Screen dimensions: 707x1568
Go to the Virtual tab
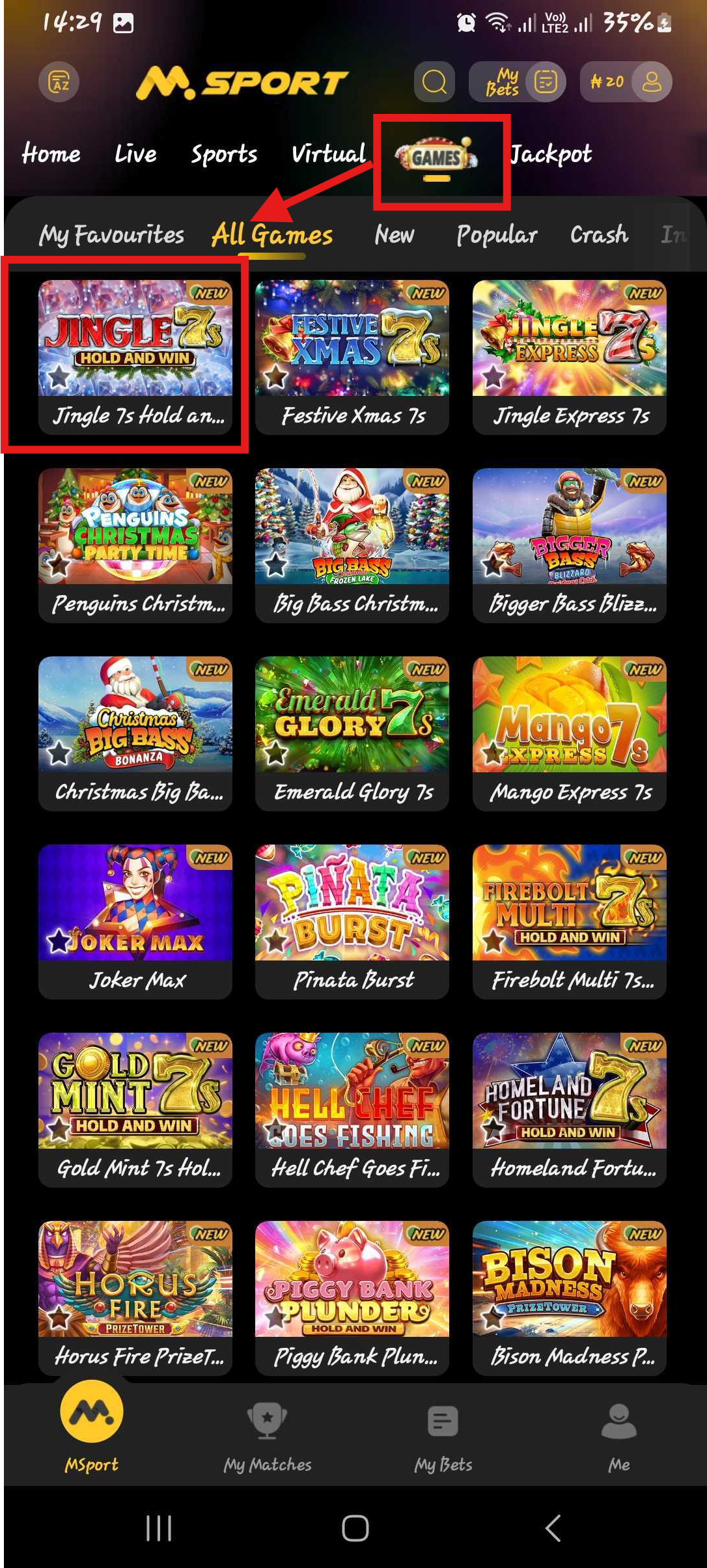pos(329,154)
